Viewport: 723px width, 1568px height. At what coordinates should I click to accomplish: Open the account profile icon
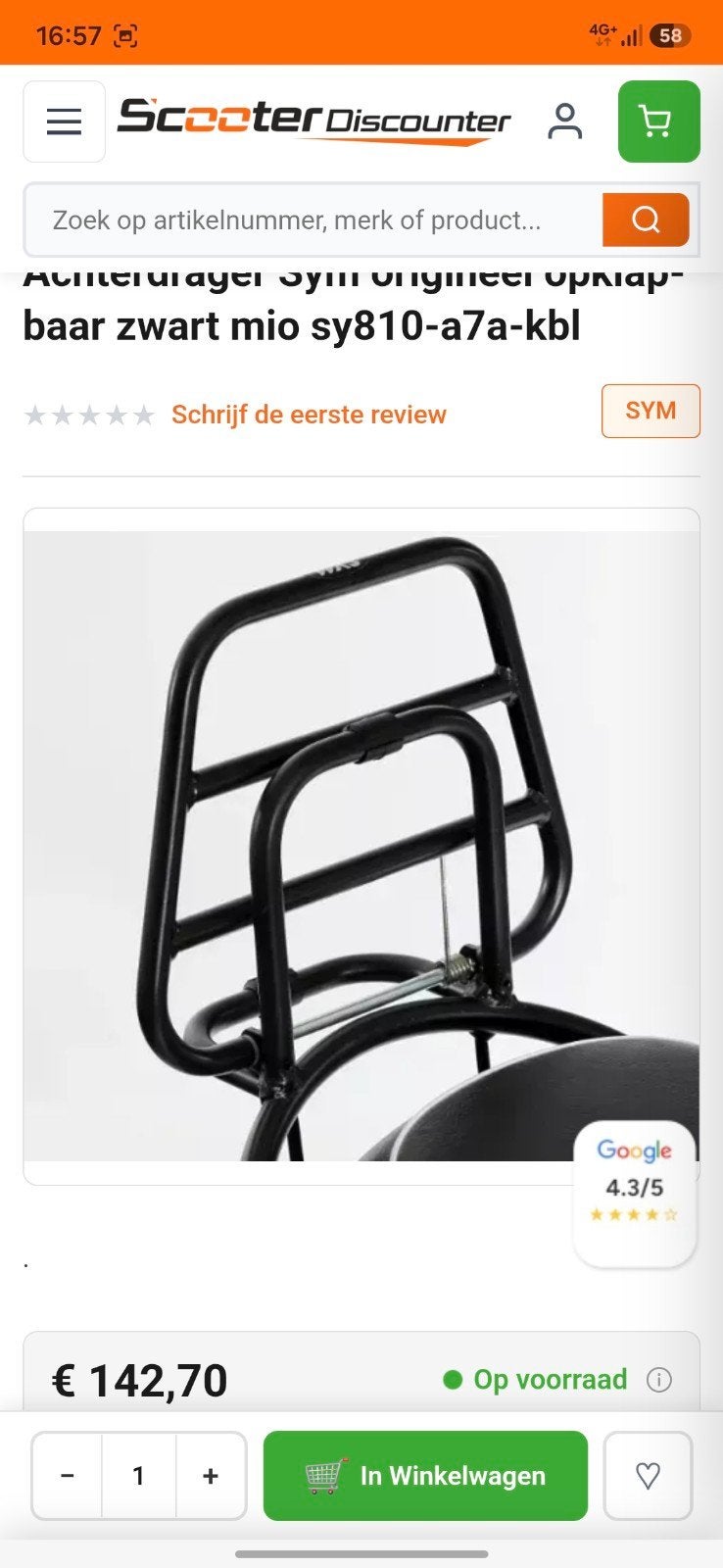[x=564, y=122]
